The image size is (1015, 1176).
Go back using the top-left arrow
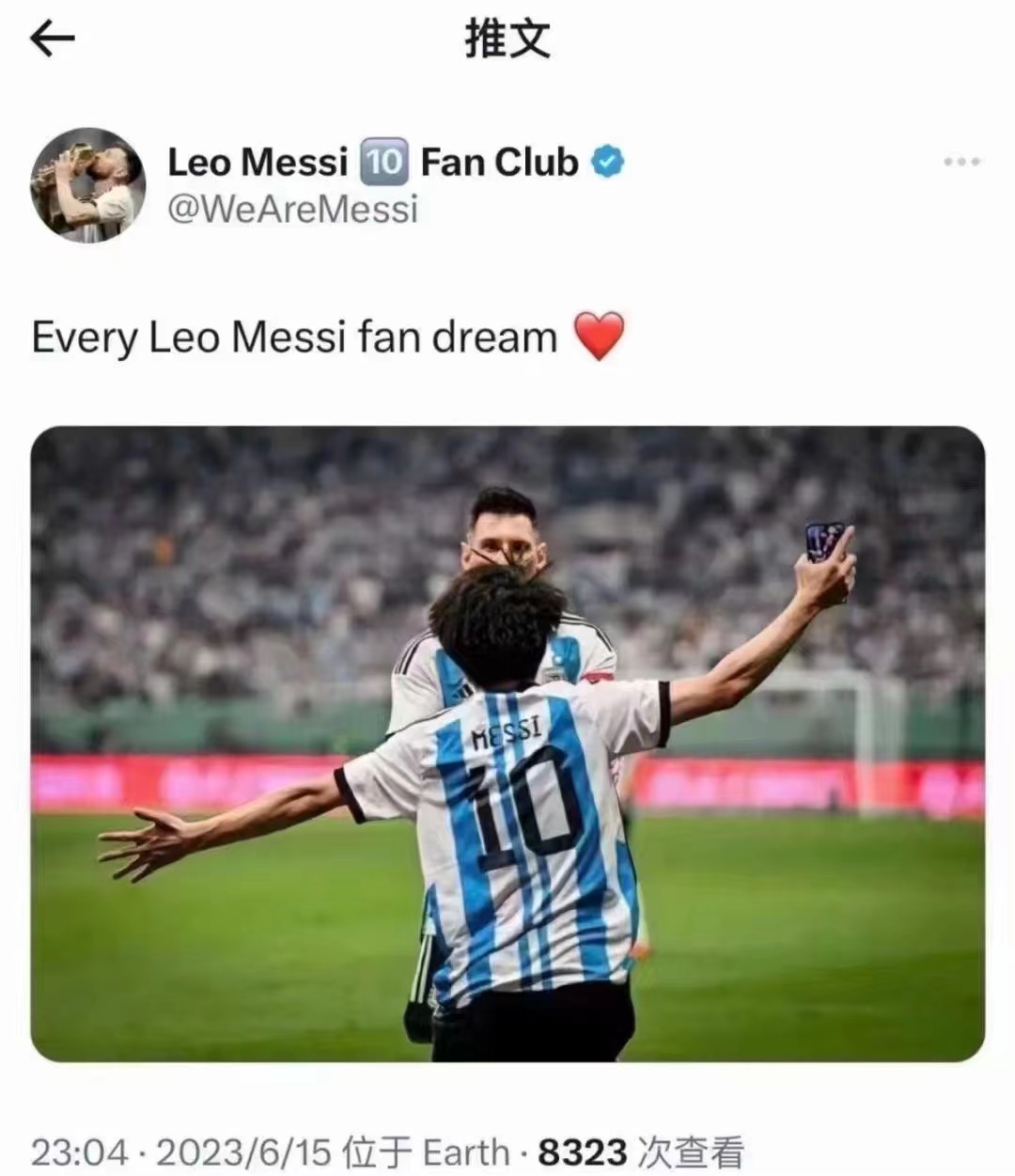(x=52, y=39)
